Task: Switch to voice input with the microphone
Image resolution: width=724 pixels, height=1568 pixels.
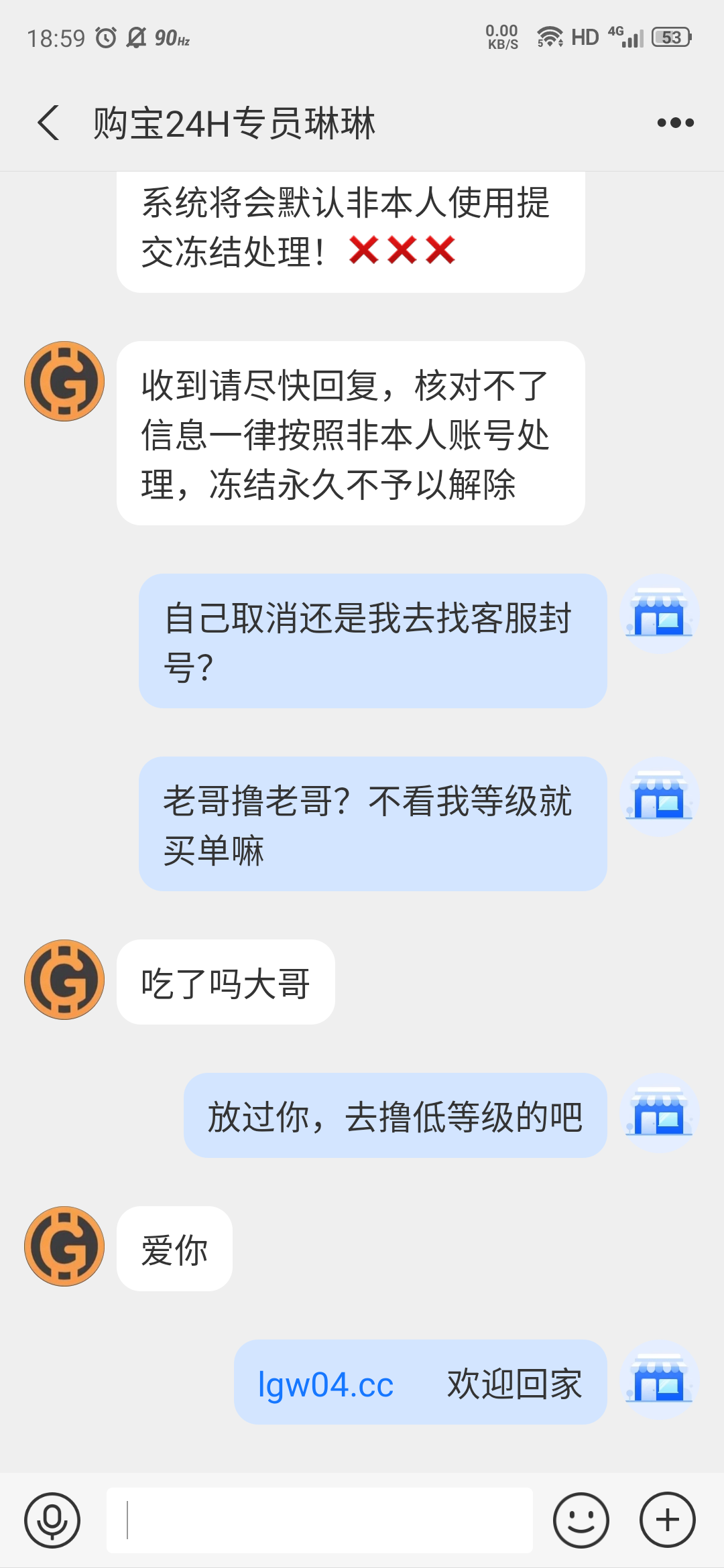Action: (x=52, y=1520)
